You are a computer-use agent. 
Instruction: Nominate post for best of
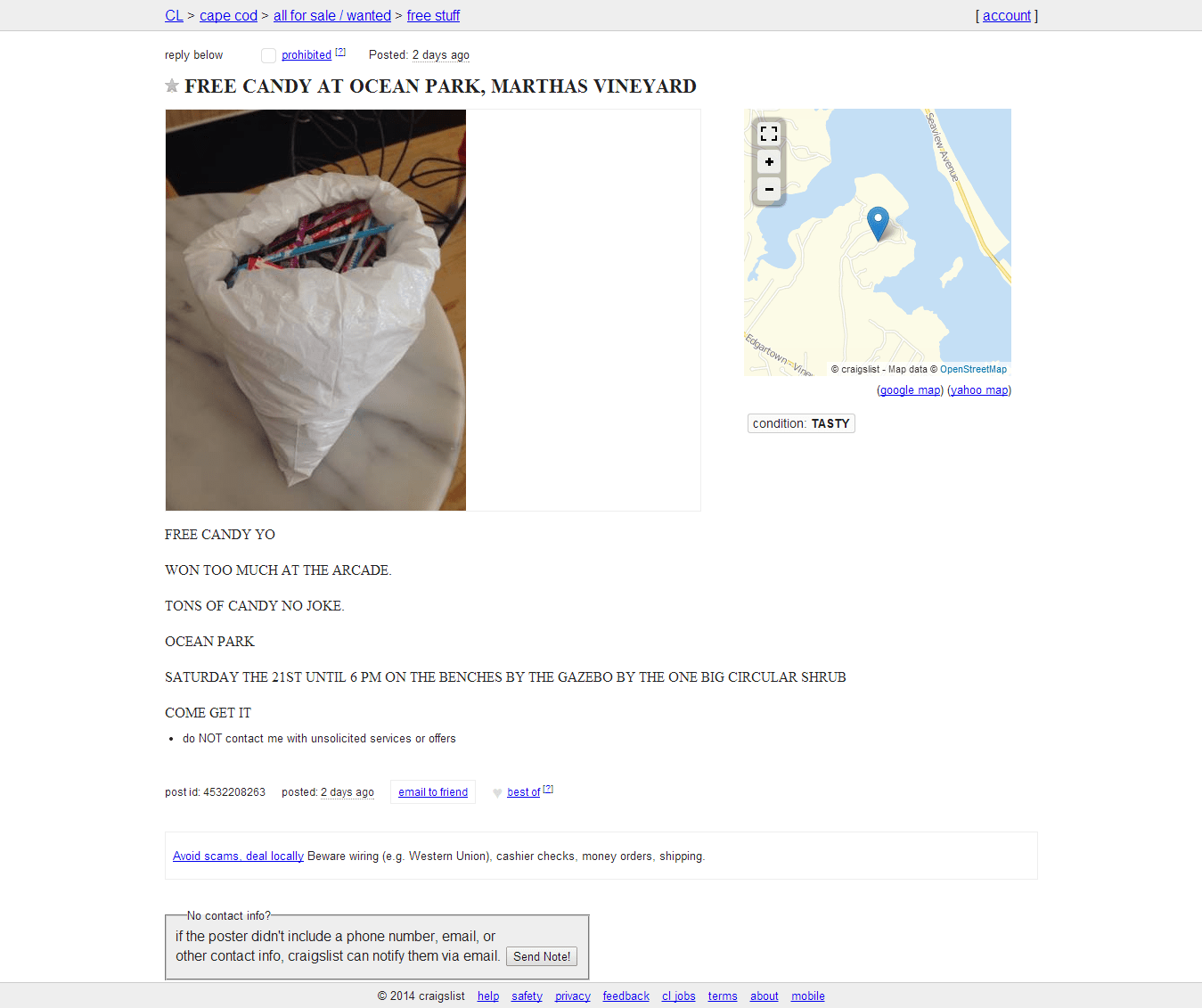523,792
